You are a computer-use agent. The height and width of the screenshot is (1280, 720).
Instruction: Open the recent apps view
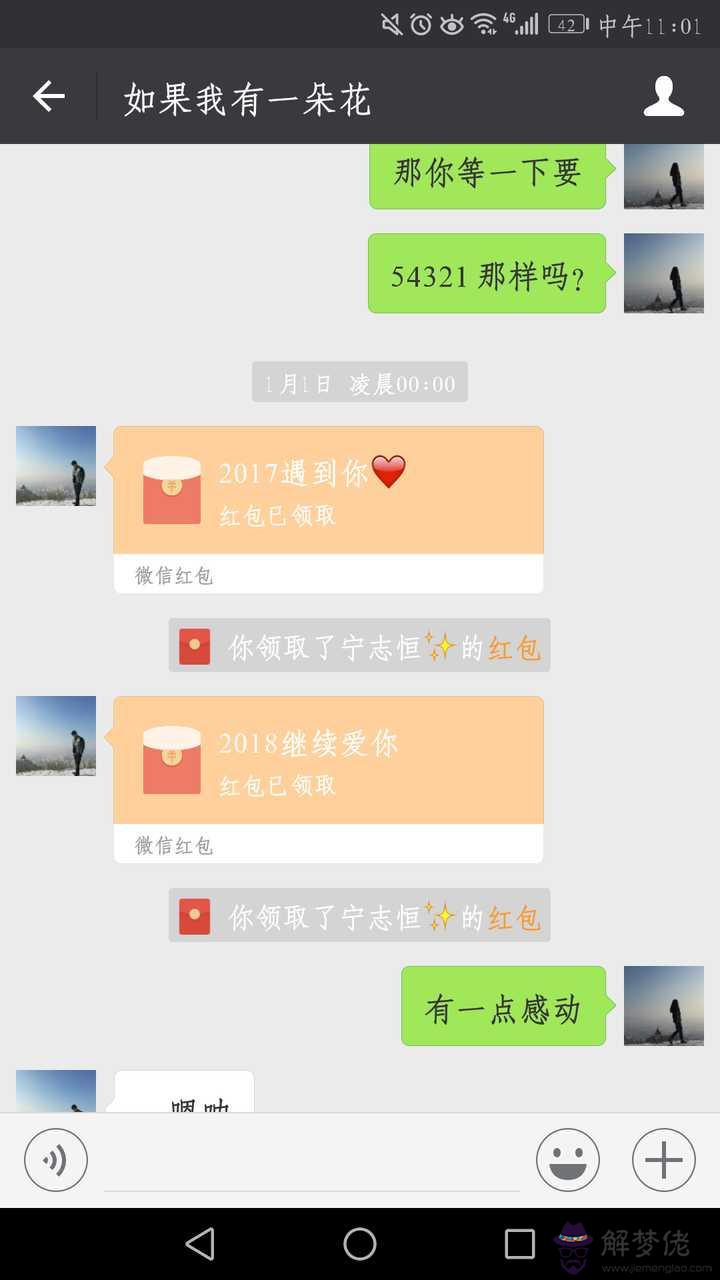pos(519,1244)
